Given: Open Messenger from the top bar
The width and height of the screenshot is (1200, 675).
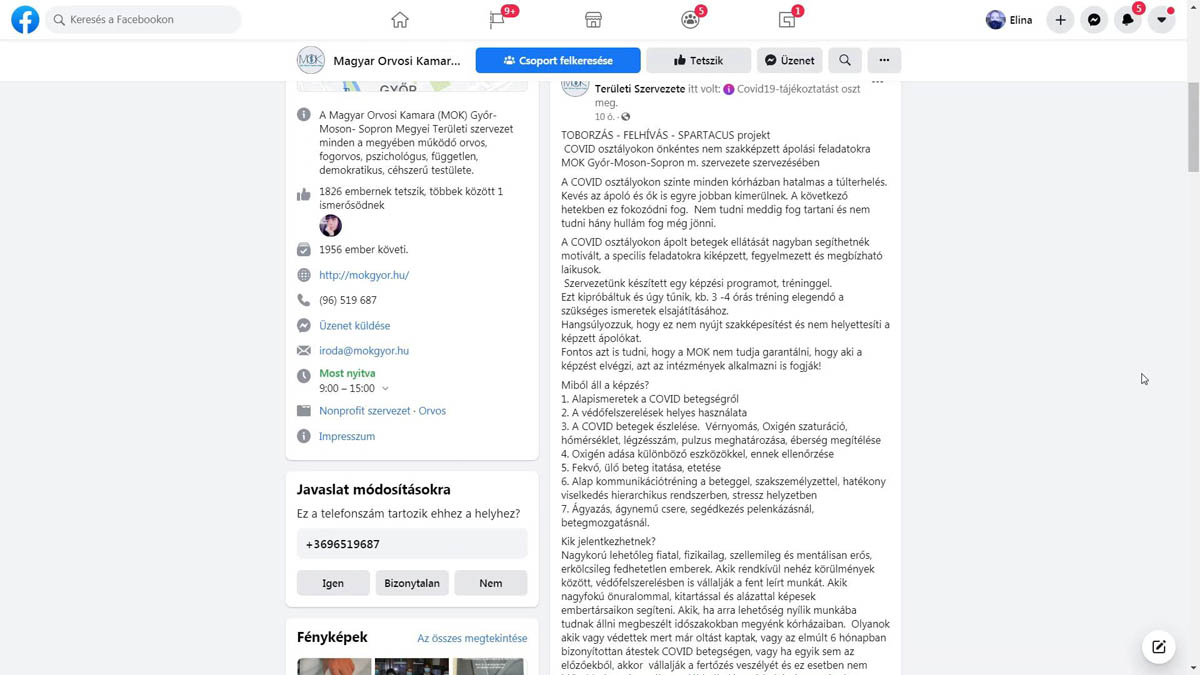Looking at the screenshot, I should [1094, 20].
